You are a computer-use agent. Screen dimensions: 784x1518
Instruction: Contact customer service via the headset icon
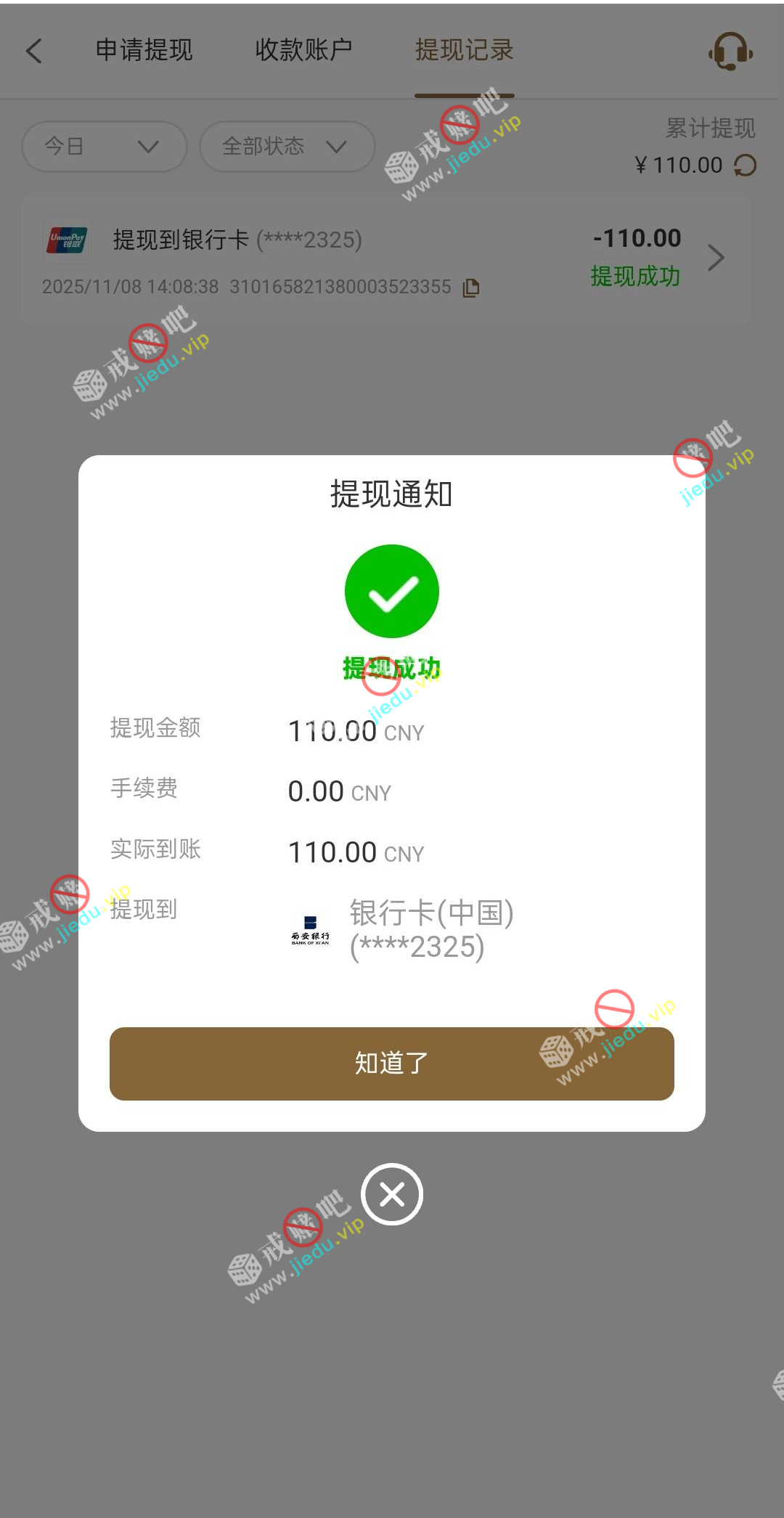[x=730, y=51]
